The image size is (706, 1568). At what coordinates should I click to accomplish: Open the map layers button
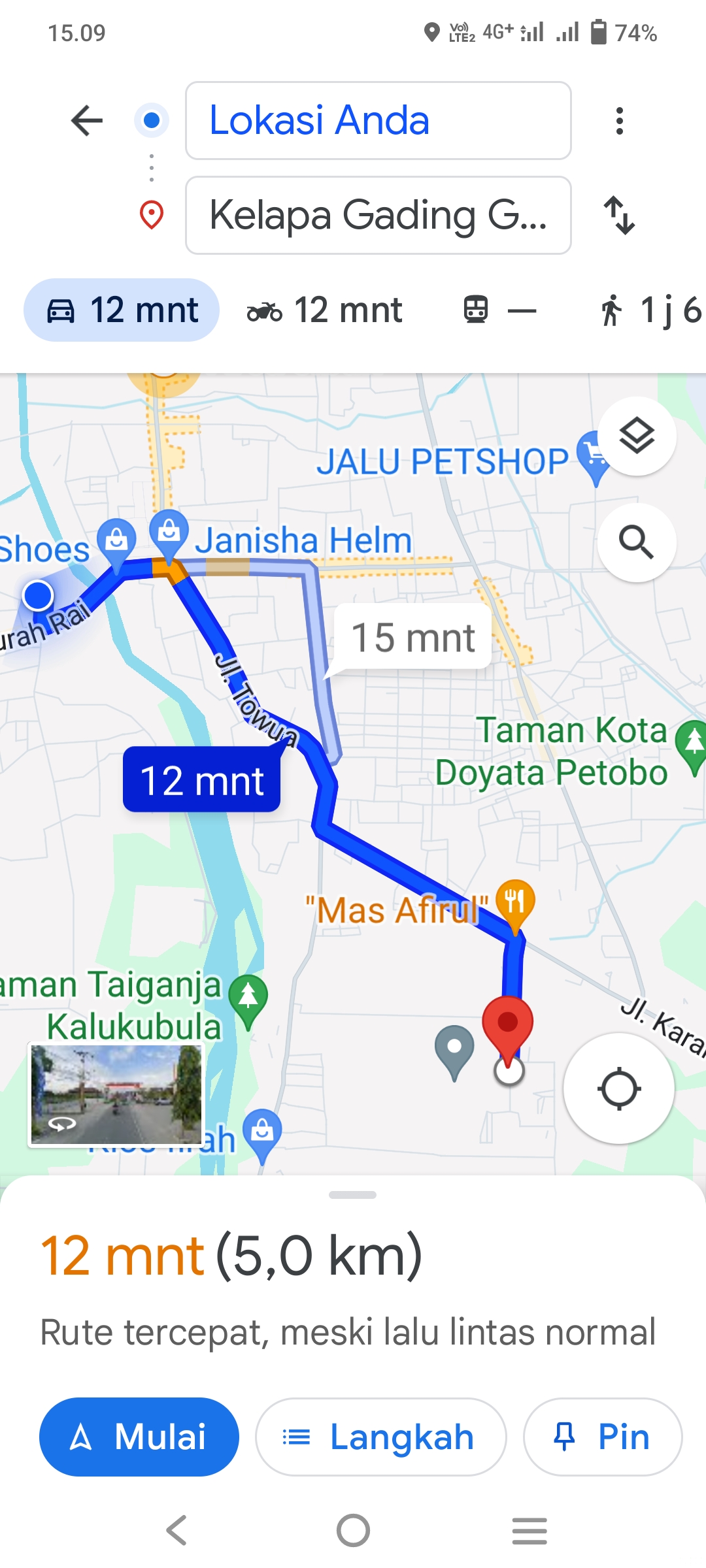click(x=637, y=436)
